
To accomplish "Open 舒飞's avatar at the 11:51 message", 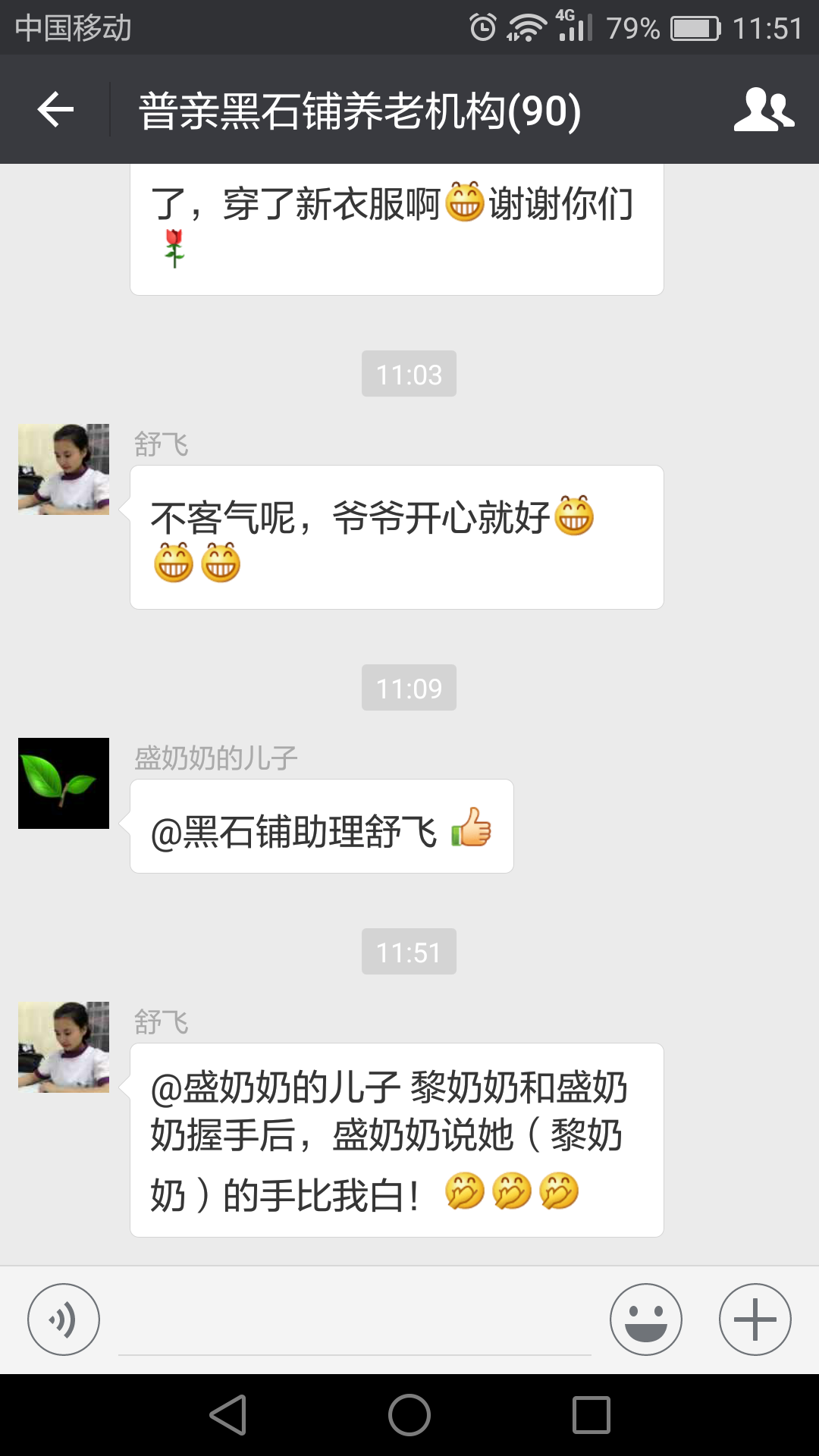I will 64,1047.
